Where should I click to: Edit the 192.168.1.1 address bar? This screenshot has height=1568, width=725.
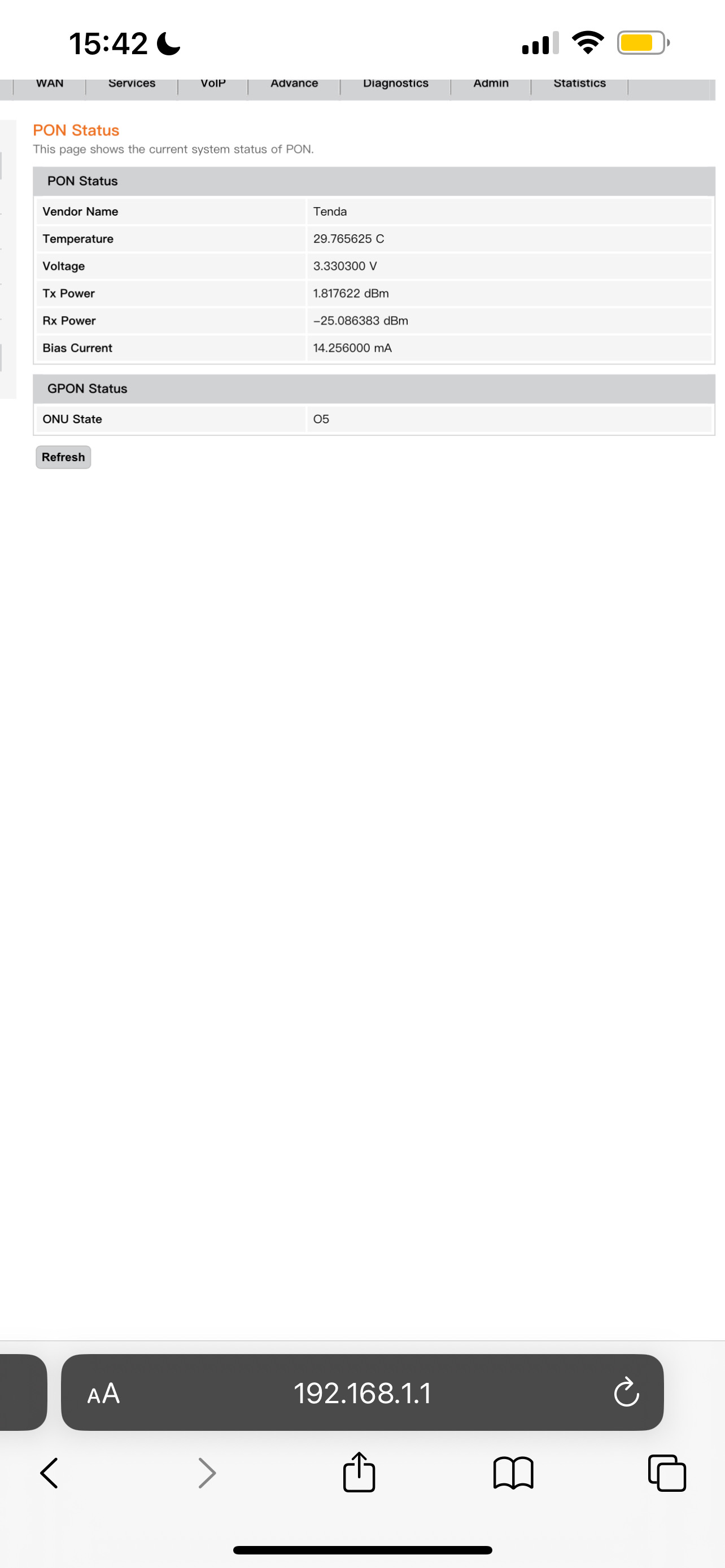coord(362,1392)
